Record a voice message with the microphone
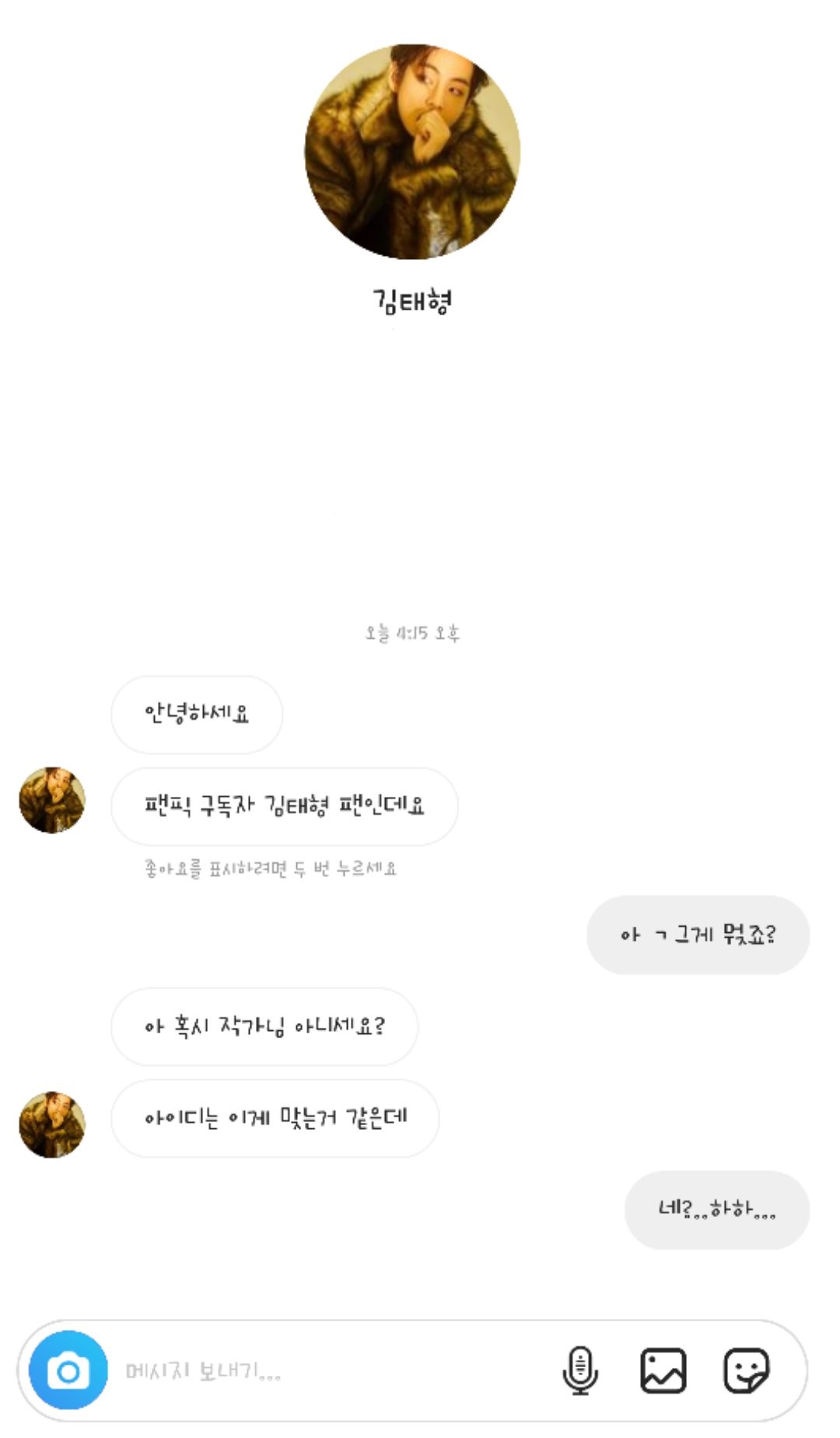 click(580, 1370)
